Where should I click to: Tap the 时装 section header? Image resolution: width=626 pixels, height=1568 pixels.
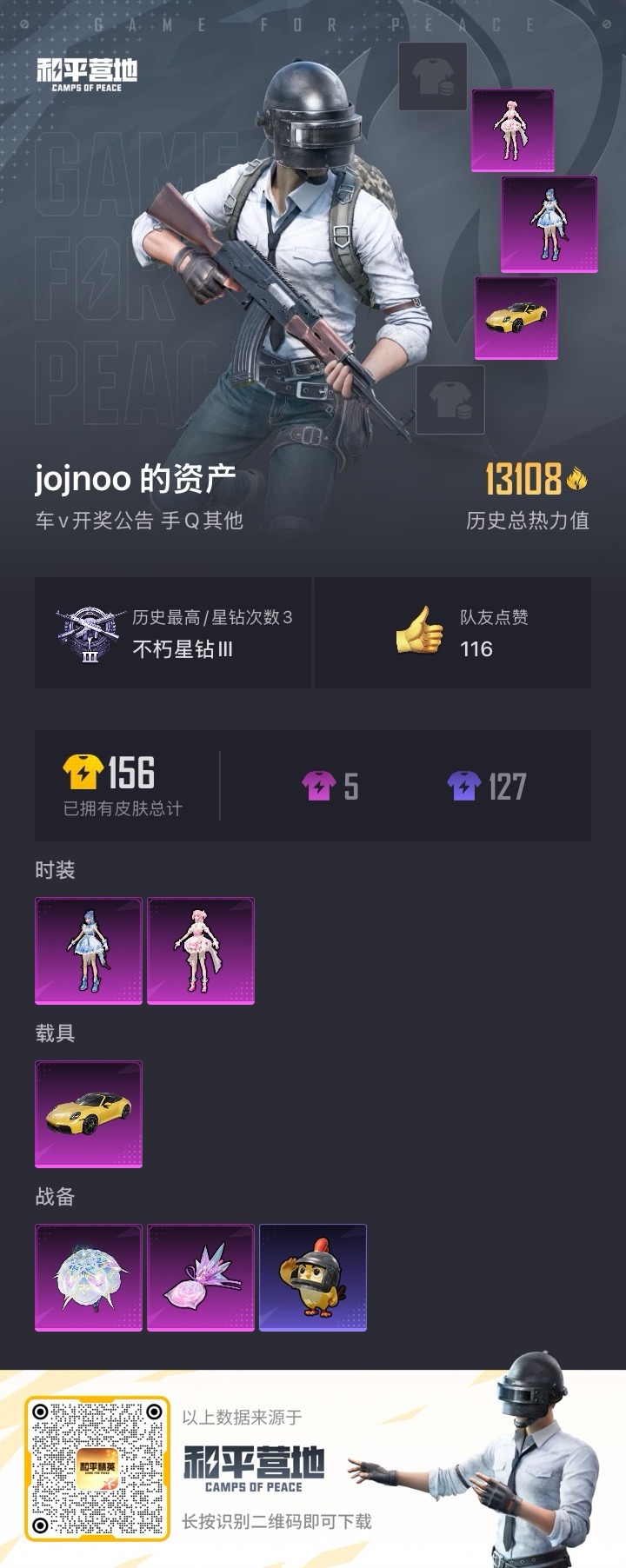(x=56, y=869)
